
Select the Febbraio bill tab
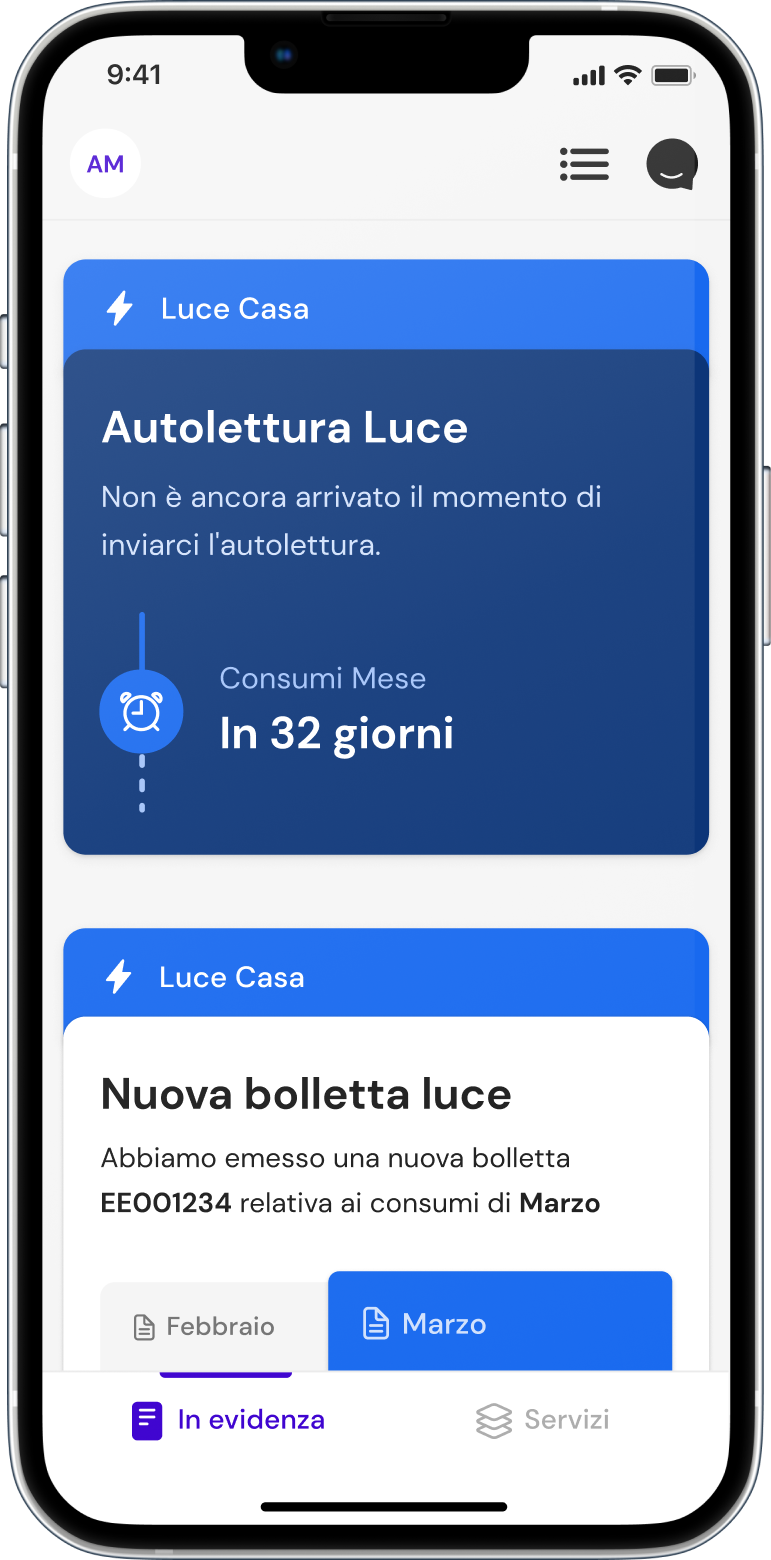point(214,1326)
